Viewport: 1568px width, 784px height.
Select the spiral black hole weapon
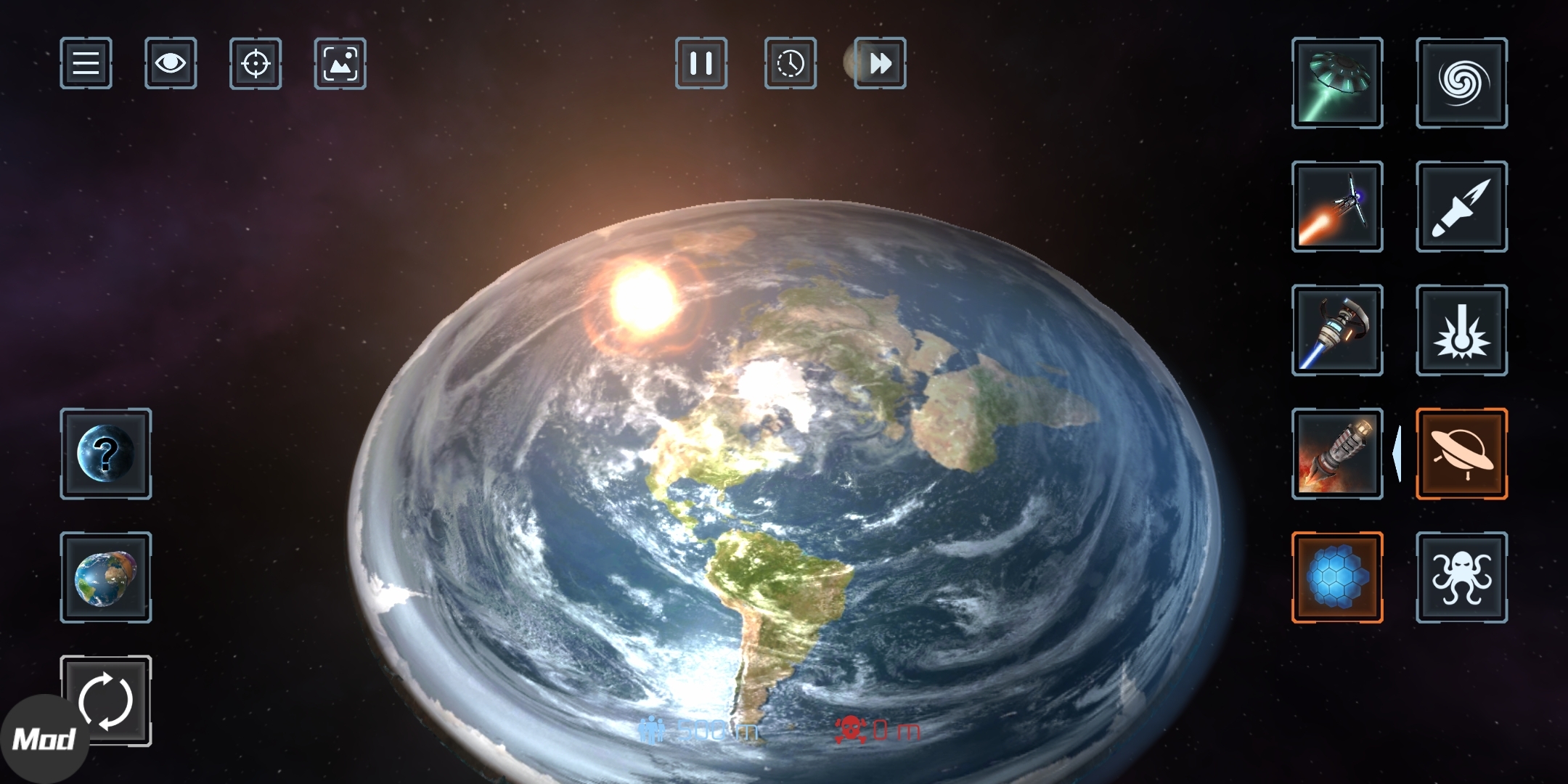coord(1461,83)
